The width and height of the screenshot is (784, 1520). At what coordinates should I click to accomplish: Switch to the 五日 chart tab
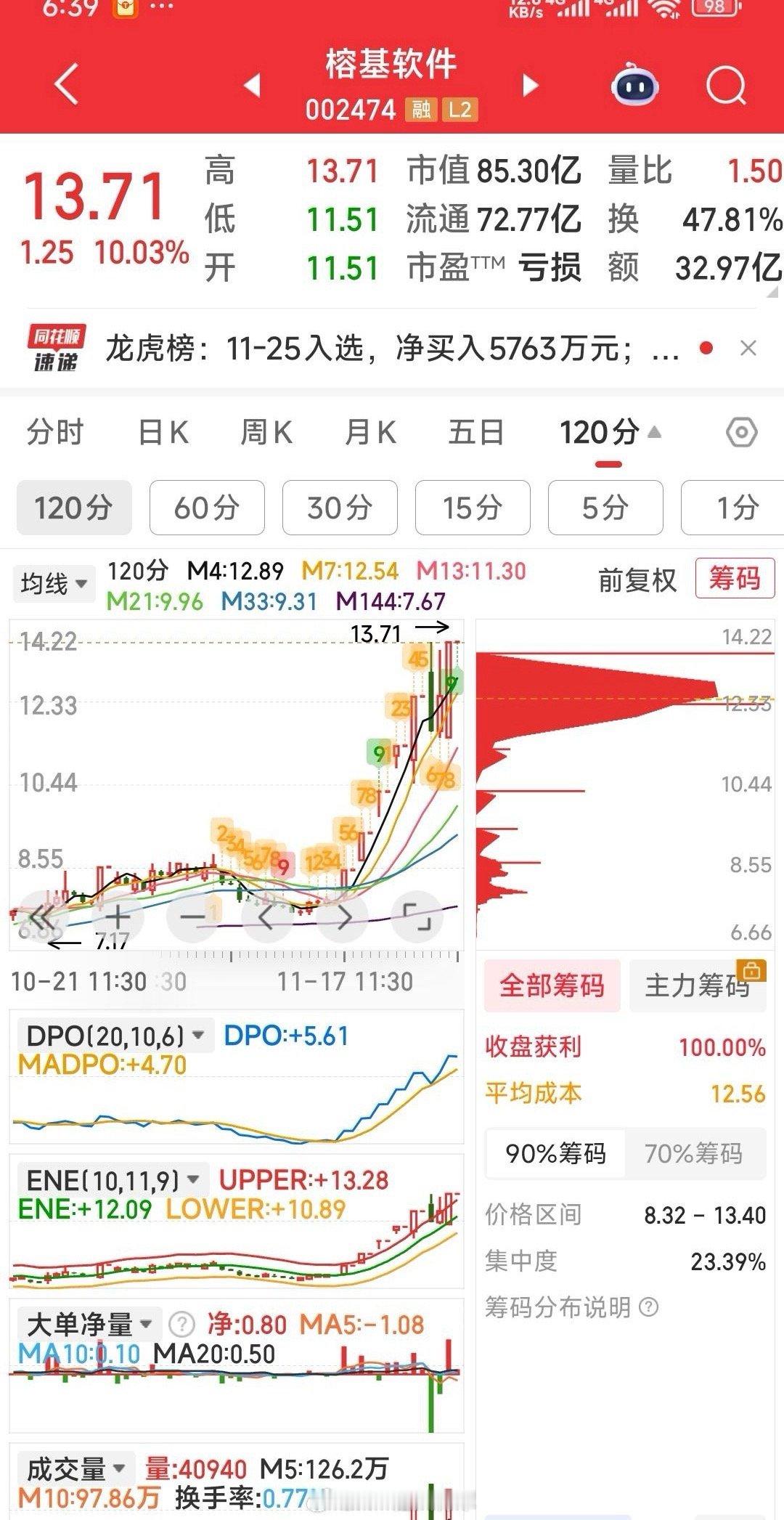[x=475, y=433]
